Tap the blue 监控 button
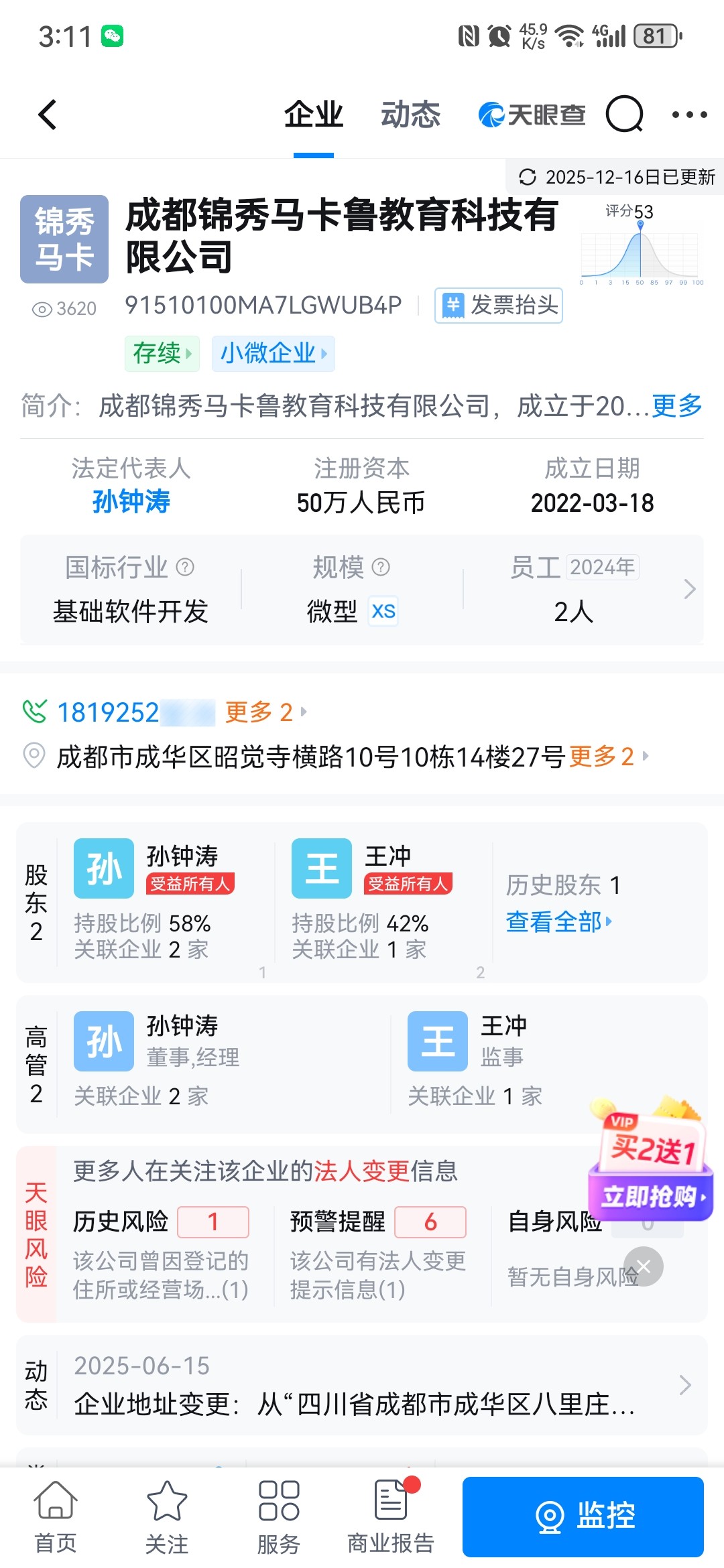 coord(583,1516)
